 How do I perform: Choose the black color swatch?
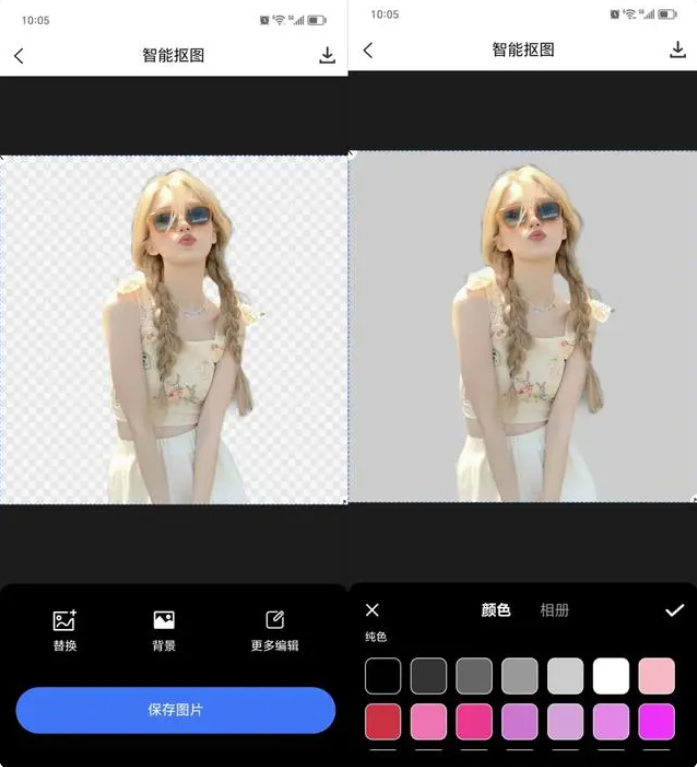[383, 676]
